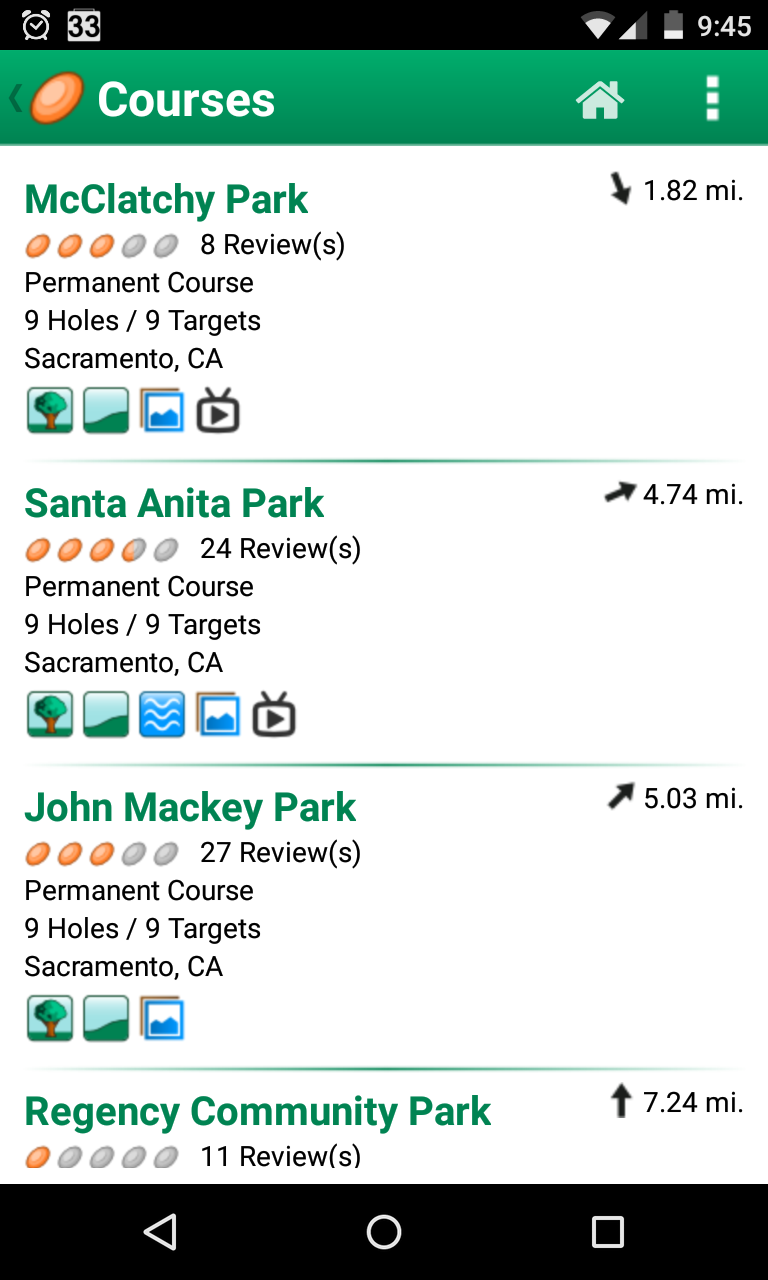Go back using the Courses disc icon

pos(48,98)
